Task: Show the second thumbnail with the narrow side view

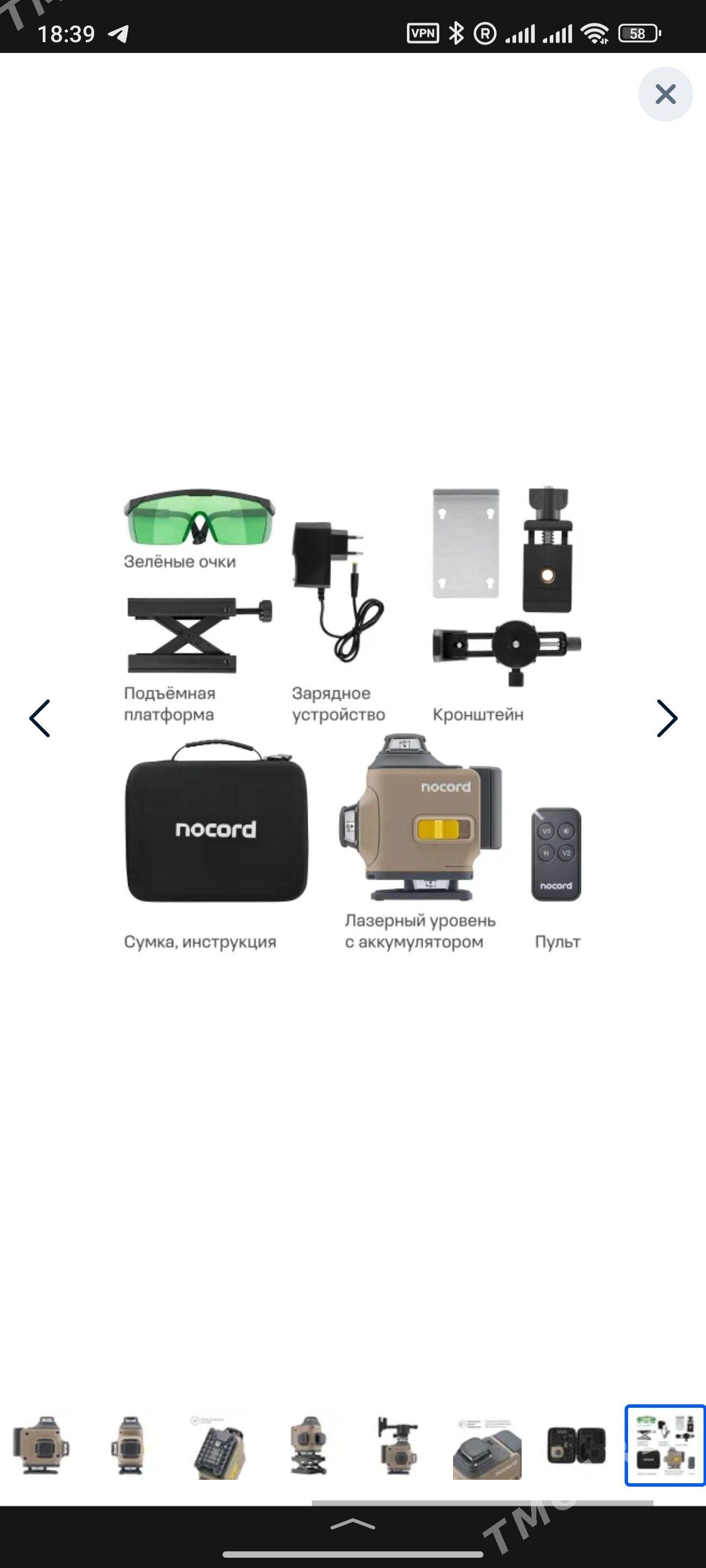Action: point(130,1445)
